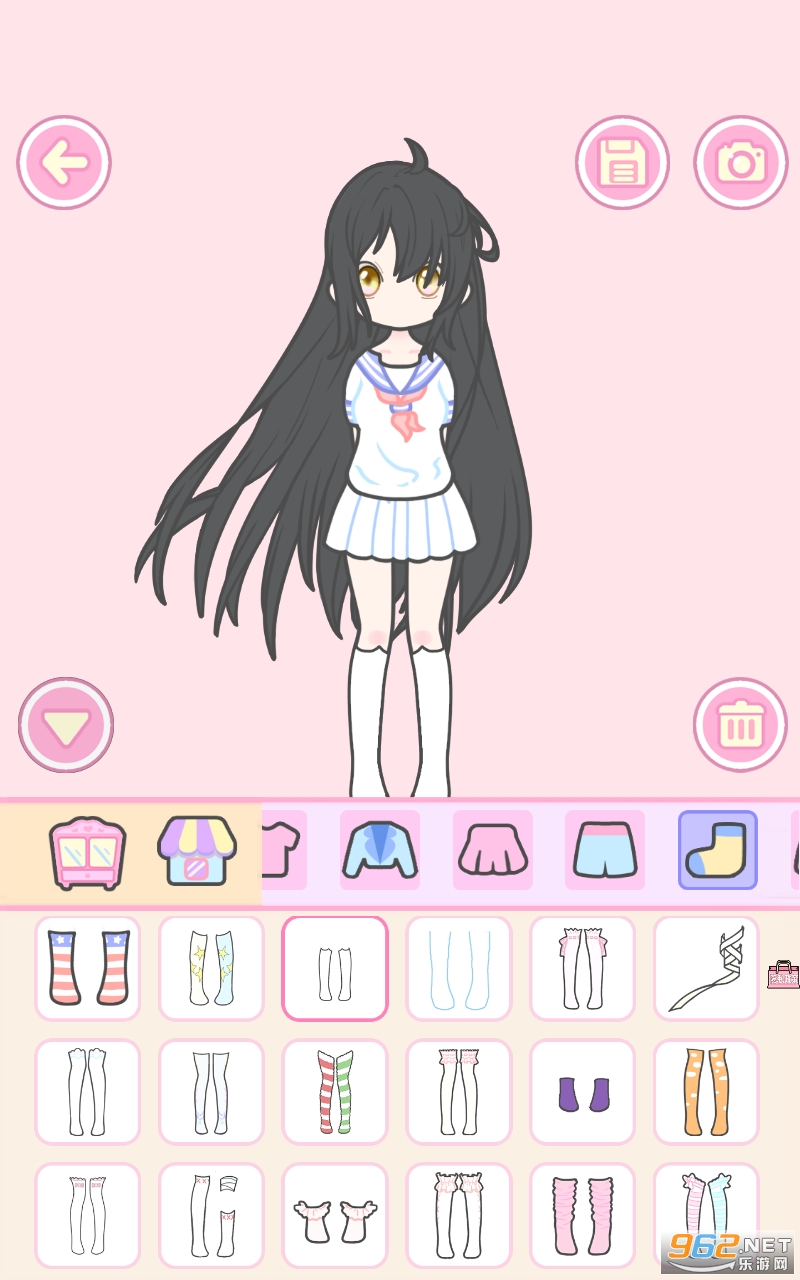Choose the stars and stripes socks
The image size is (800, 1280).
click(88, 968)
